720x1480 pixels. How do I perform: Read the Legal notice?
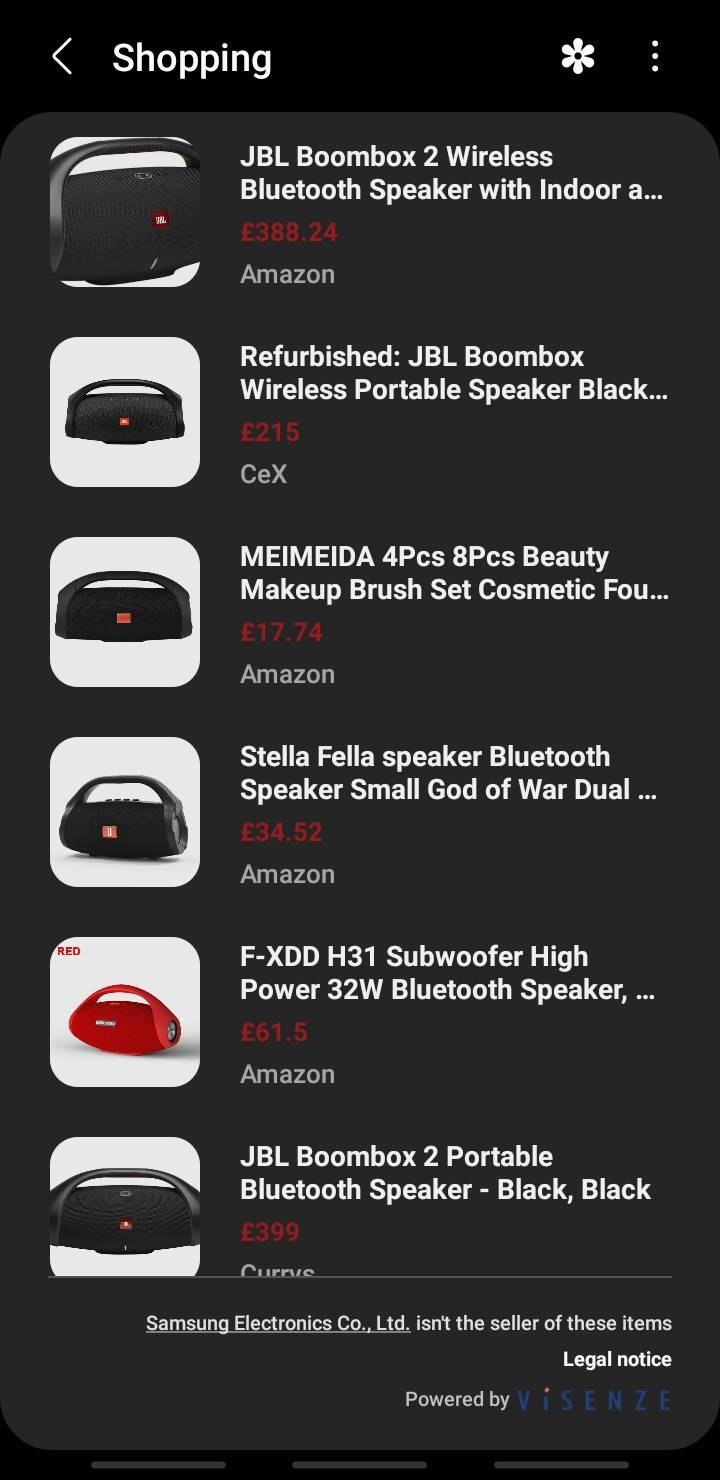pyautogui.click(x=617, y=1359)
